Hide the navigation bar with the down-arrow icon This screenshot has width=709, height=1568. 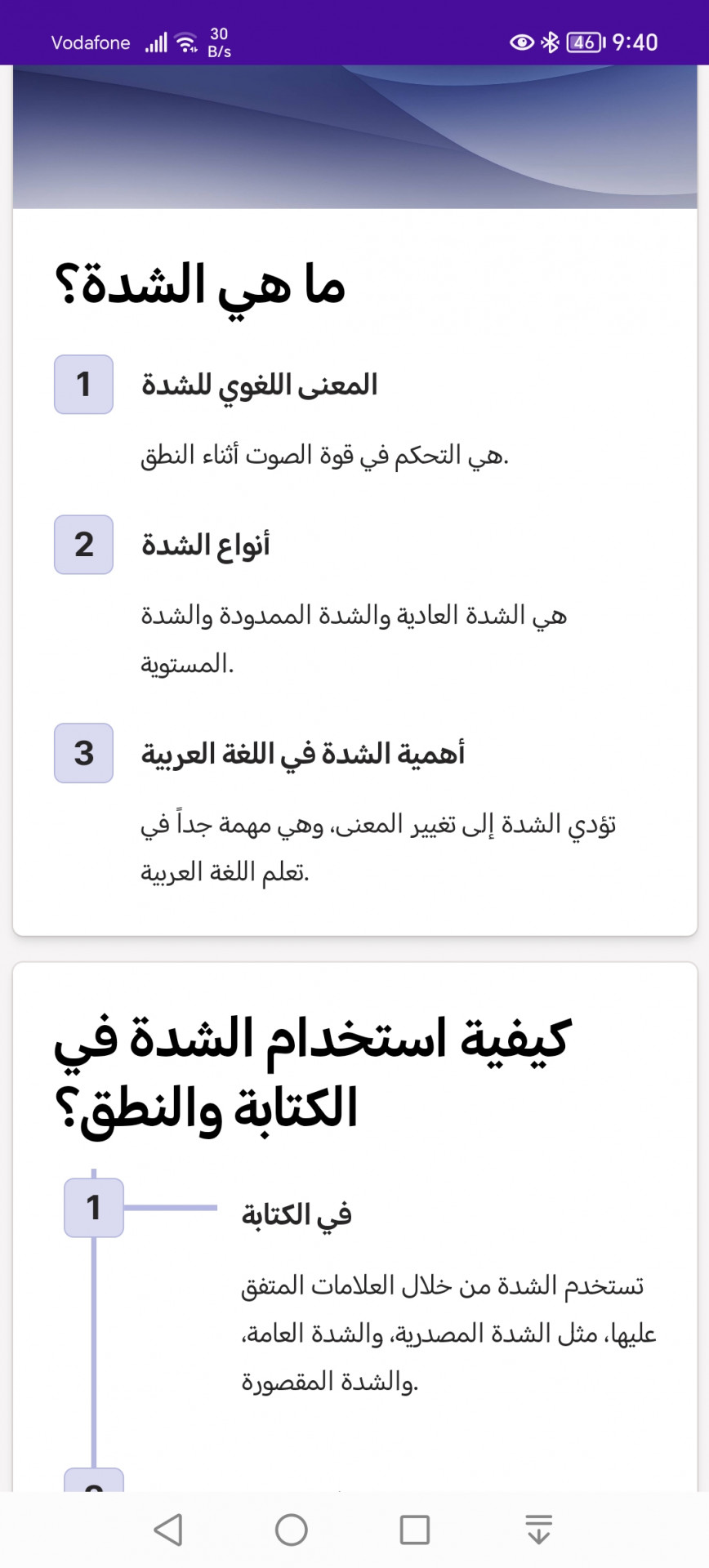538,1530
